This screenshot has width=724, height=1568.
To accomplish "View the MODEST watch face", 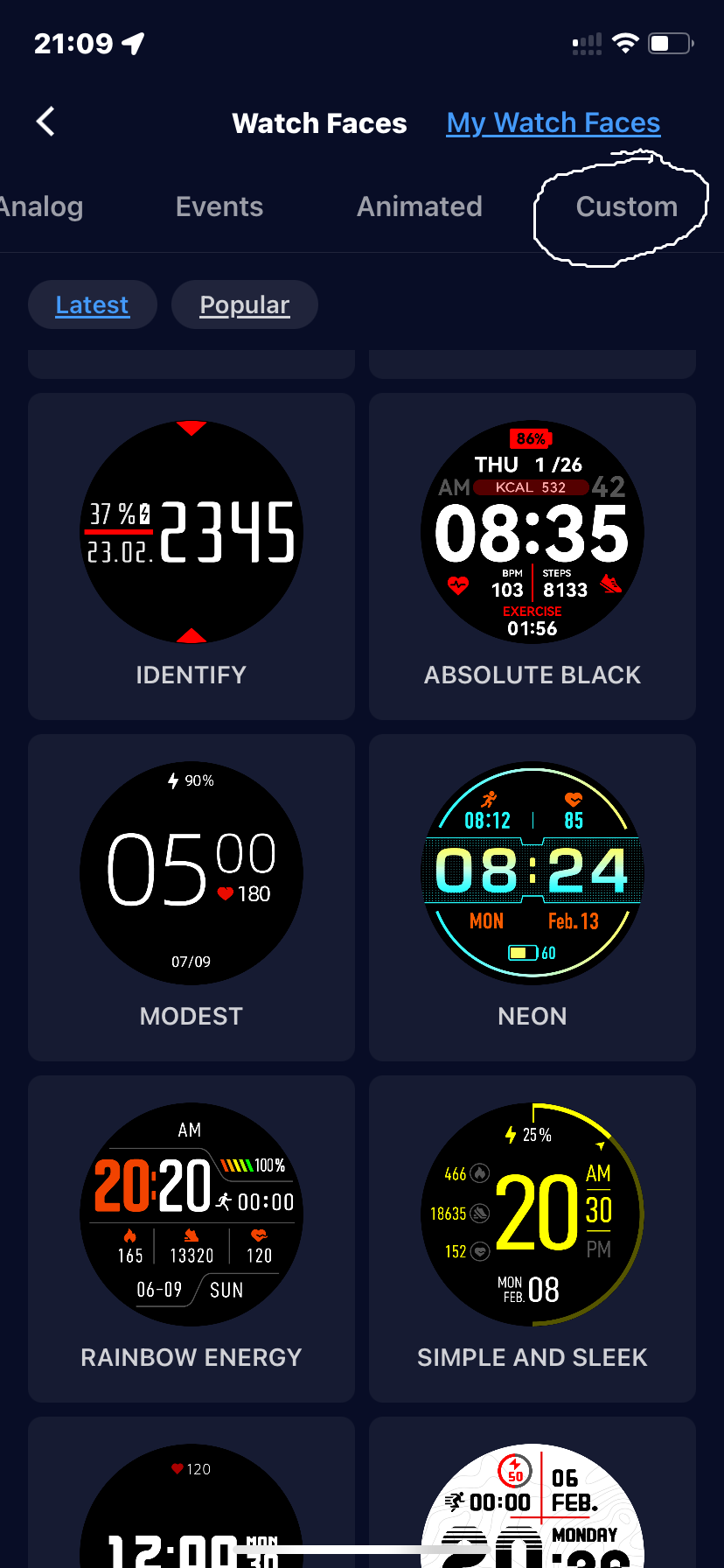I will point(191,897).
